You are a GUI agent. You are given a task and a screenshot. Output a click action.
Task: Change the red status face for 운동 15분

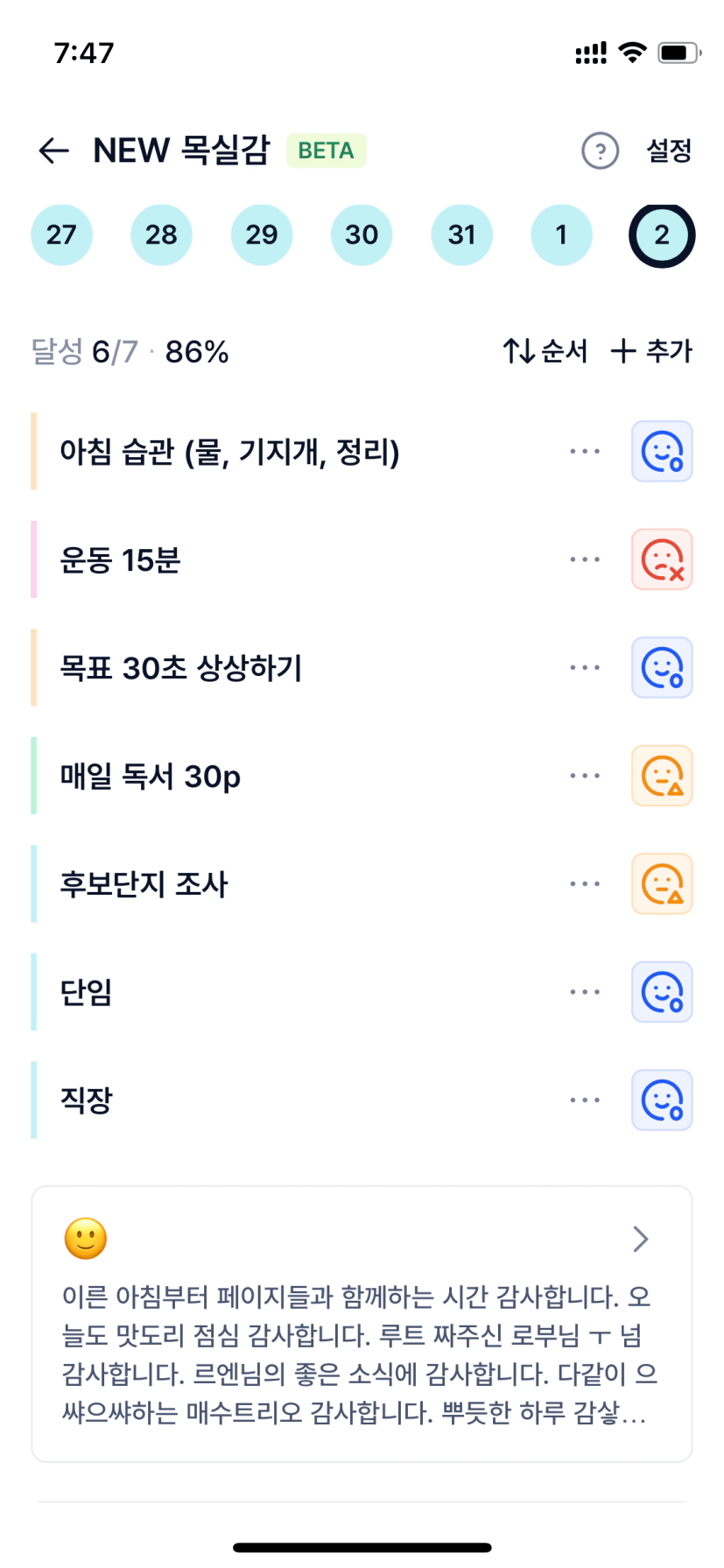click(662, 559)
